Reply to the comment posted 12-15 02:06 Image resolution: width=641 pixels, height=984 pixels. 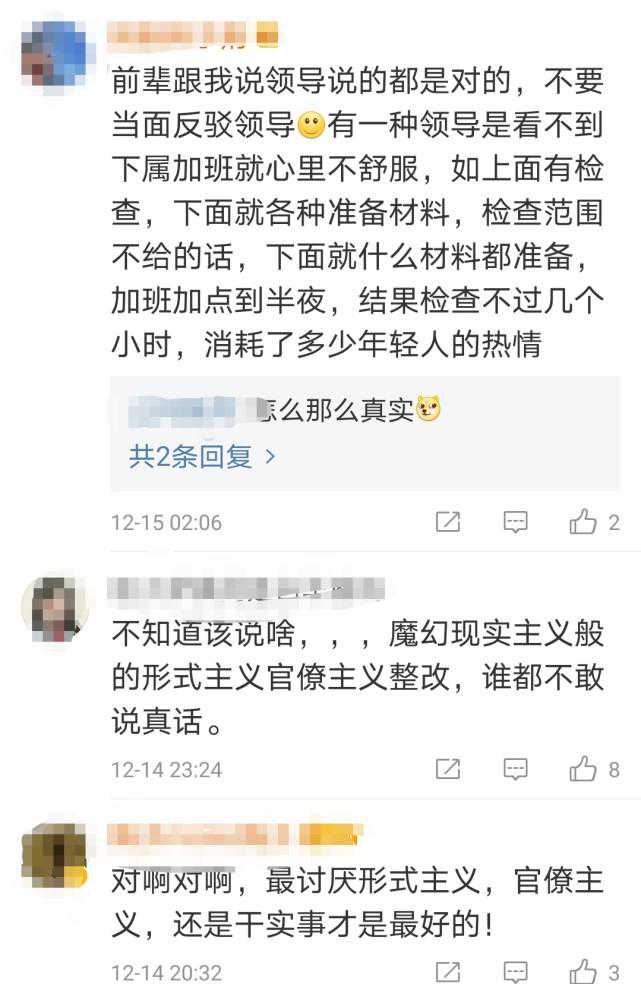[x=515, y=522]
